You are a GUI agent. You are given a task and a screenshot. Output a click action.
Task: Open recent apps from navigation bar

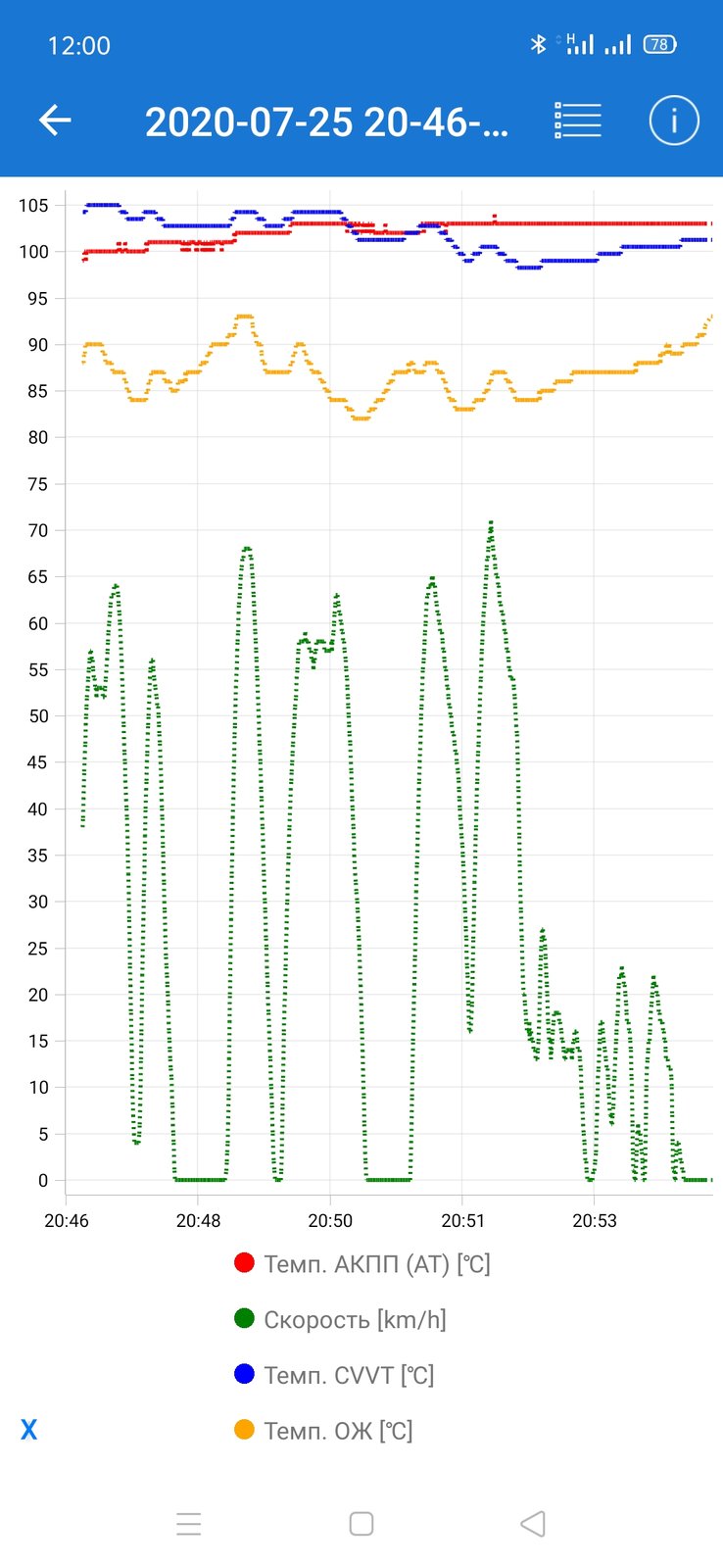(x=189, y=1524)
